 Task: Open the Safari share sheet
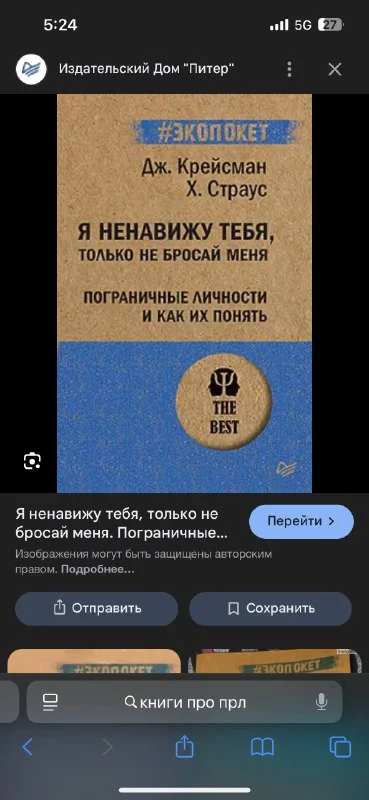pos(185,747)
